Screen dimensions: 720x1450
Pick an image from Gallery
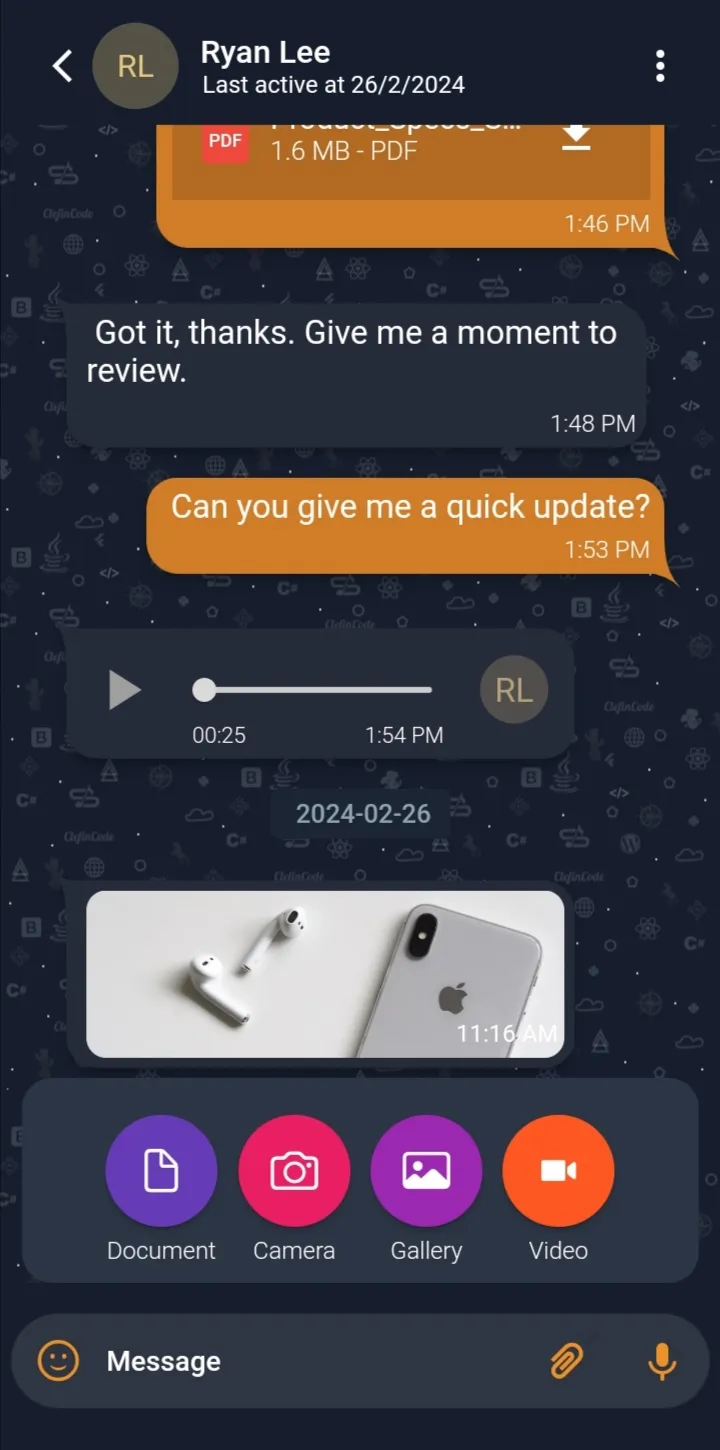[426, 1171]
